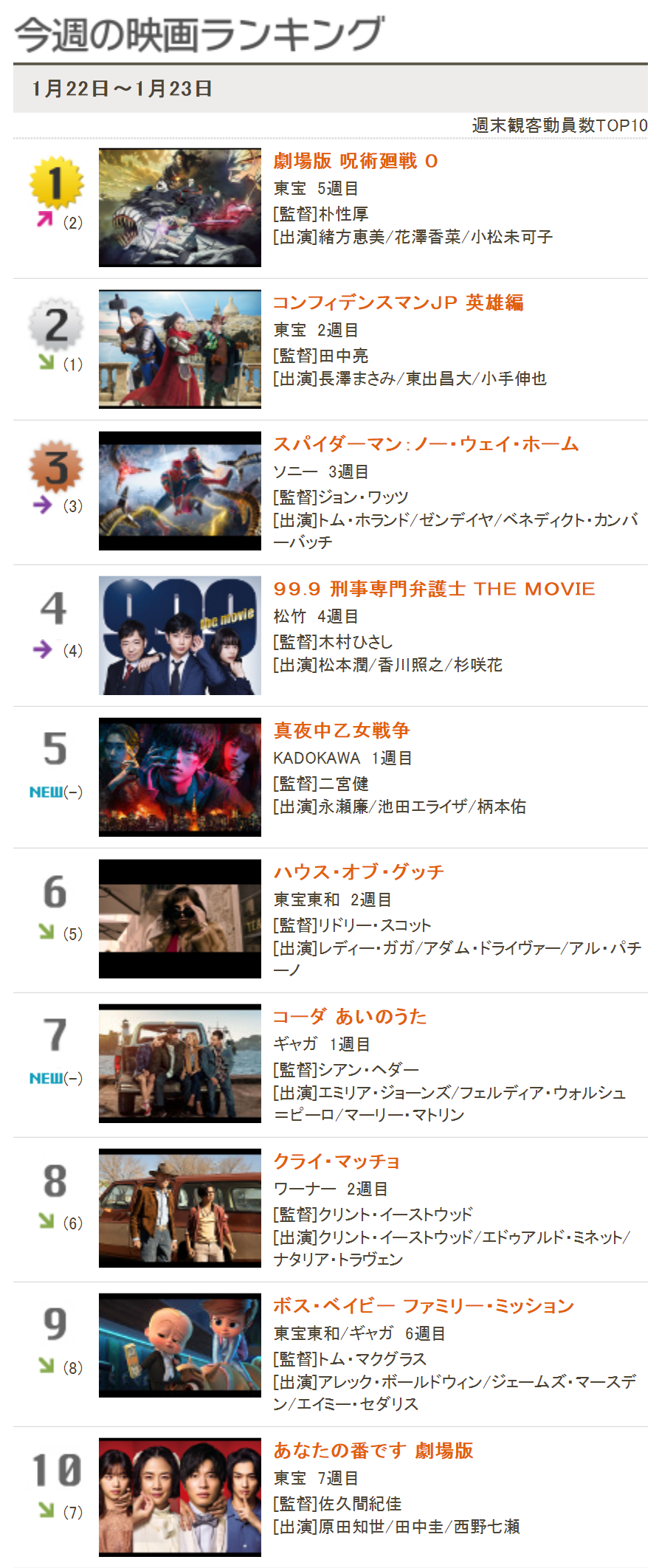Open the スパイダーマン：ノー・ウェイ・ホーム link
Screen dimensions: 659x1568
pos(426,444)
